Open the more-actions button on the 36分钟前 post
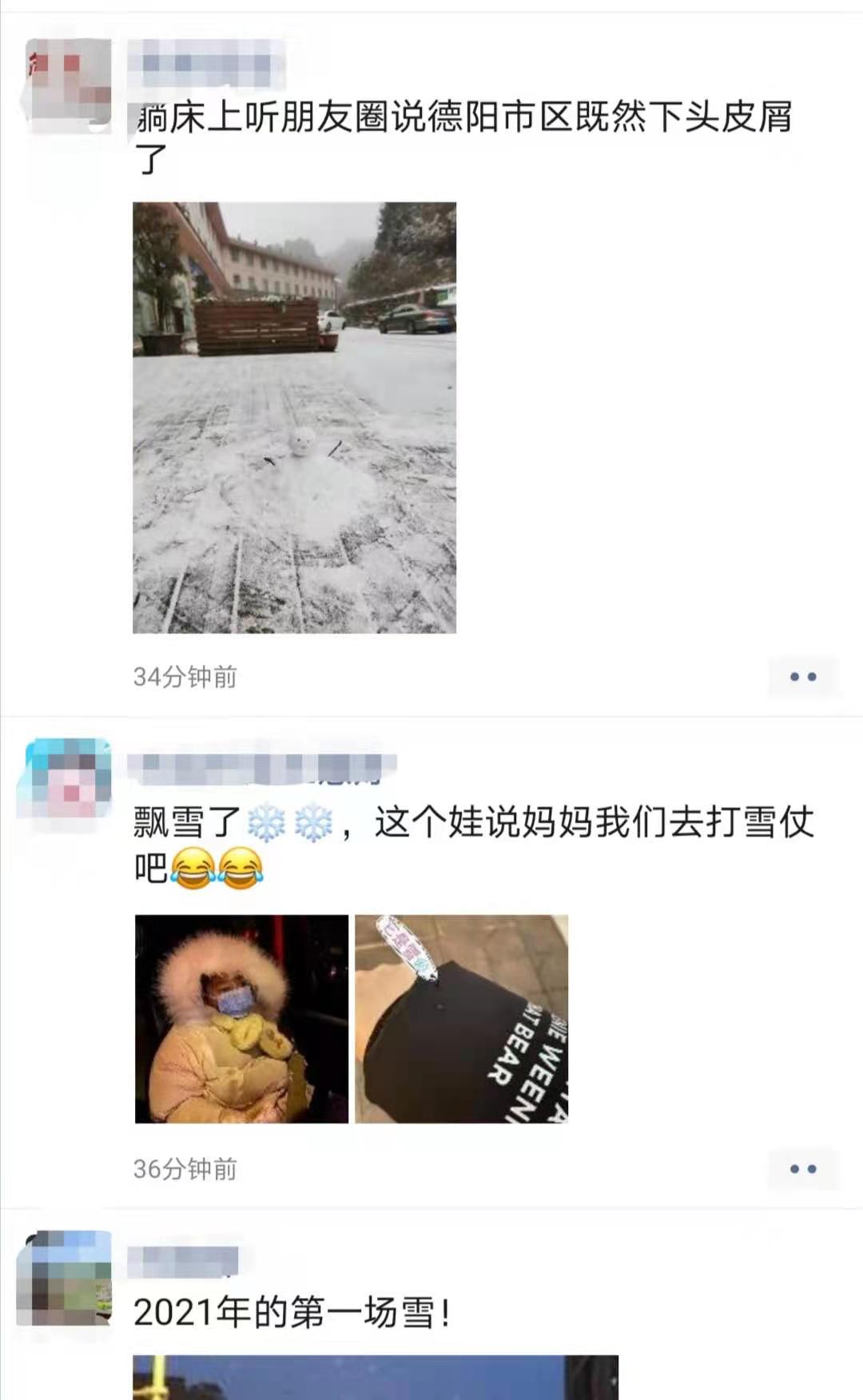This screenshot has height=1400, width=863. coord(803,1169)
